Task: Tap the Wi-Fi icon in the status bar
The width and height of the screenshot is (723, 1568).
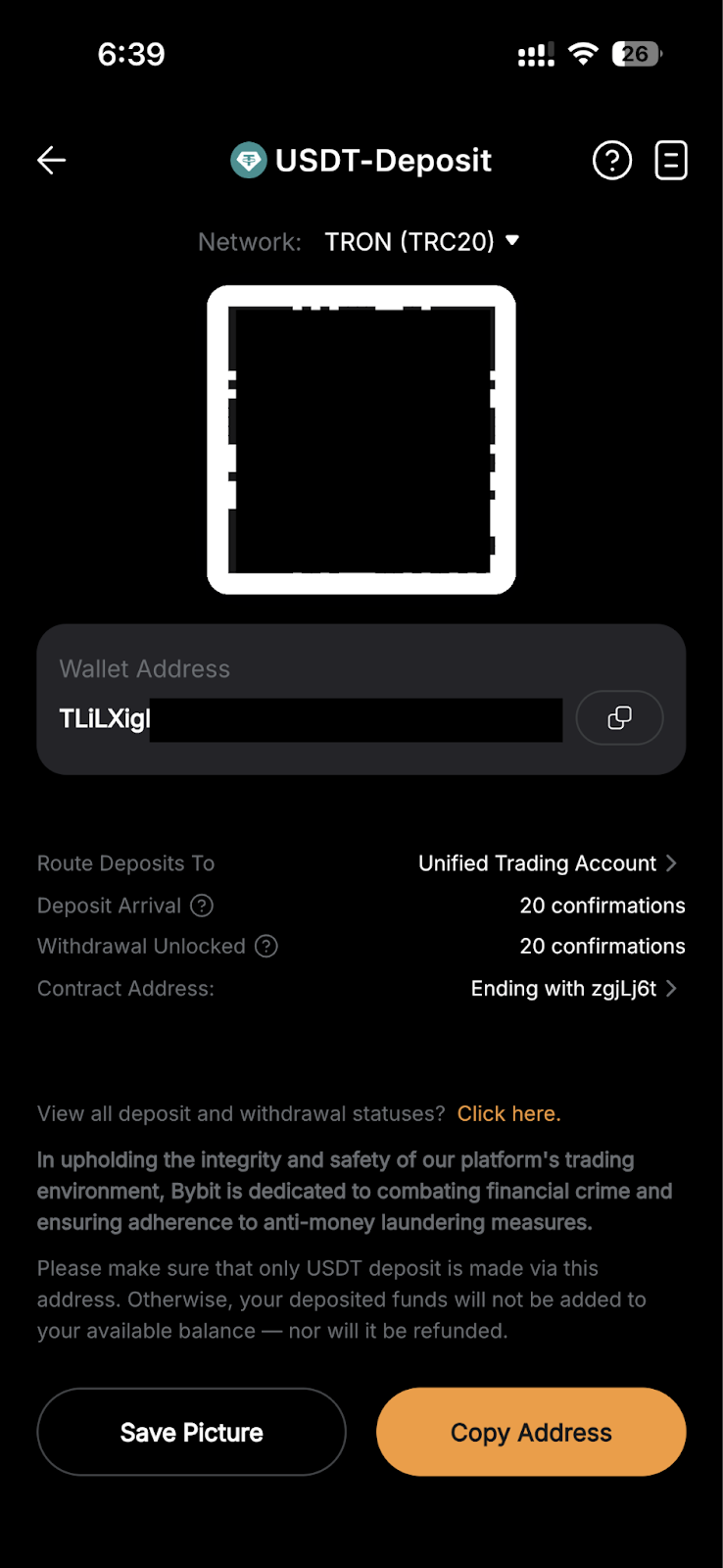Action: click(x=583, y=54)
